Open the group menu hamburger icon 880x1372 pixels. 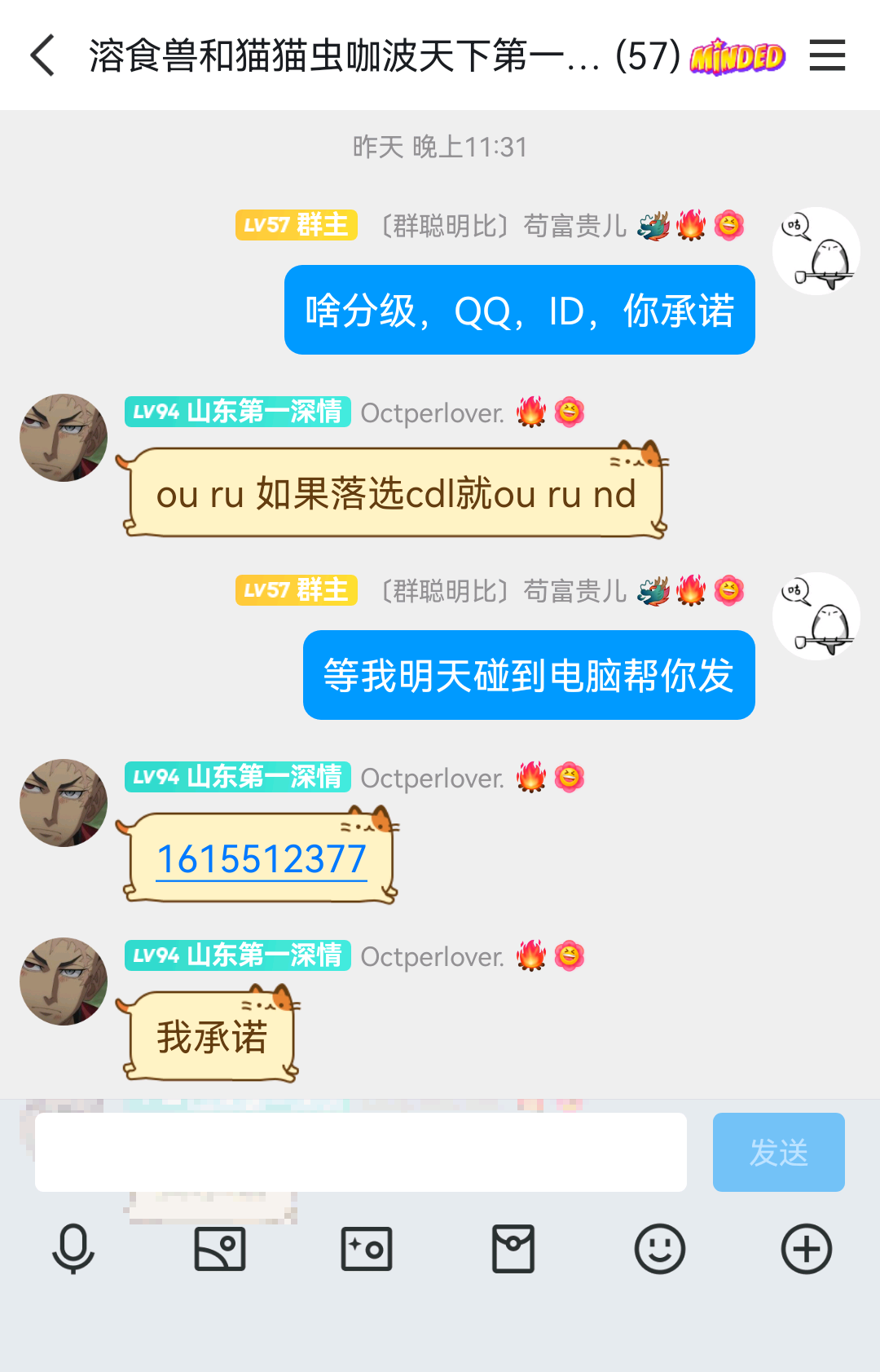click(x=827, y=55)
